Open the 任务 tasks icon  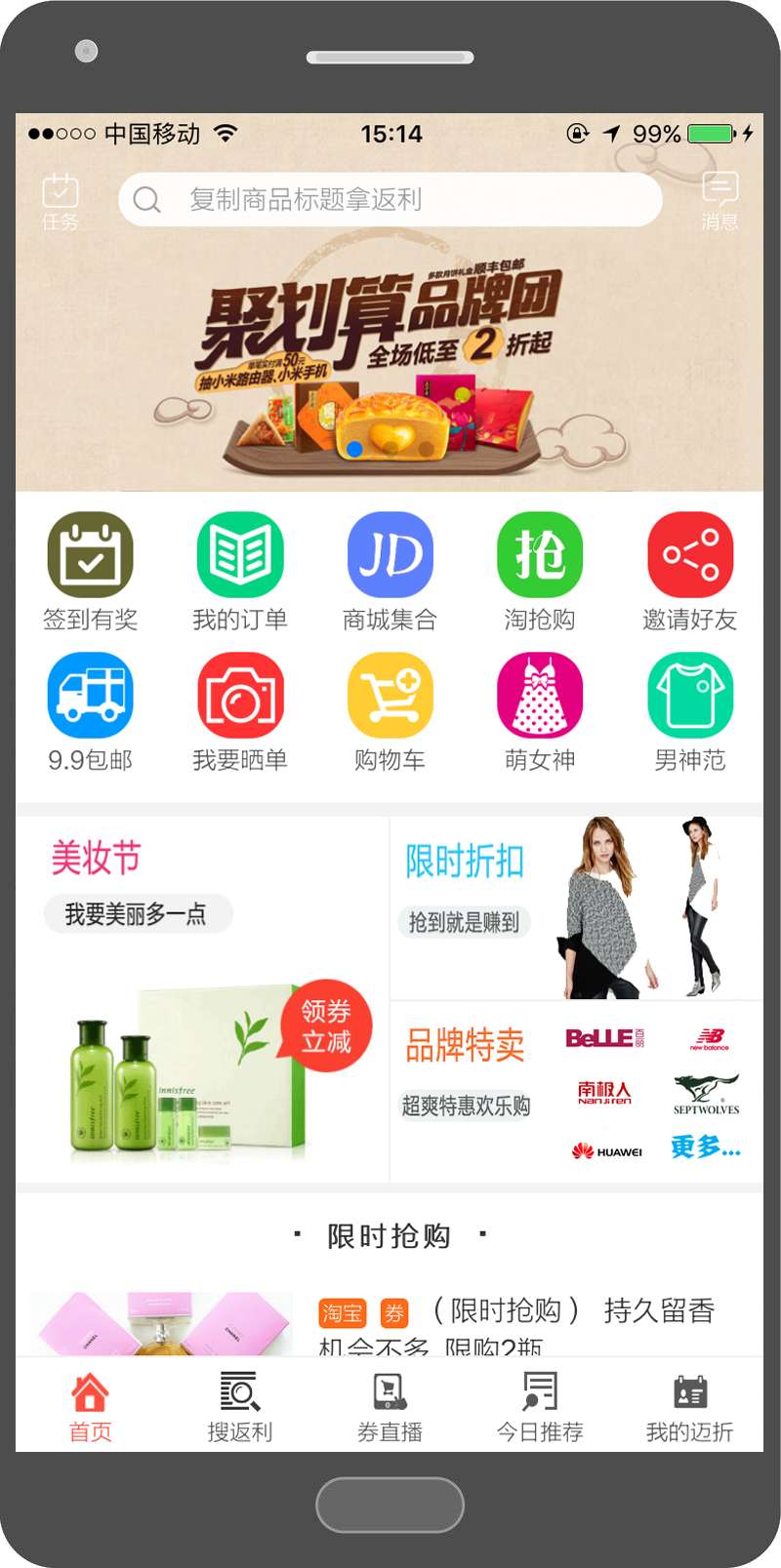61,201
